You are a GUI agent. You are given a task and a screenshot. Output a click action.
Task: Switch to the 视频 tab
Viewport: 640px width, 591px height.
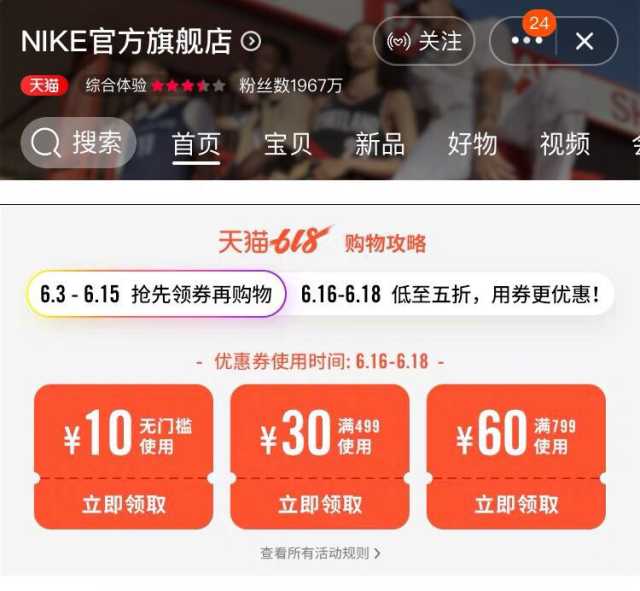pyautogui.click(x=565, y=144)
